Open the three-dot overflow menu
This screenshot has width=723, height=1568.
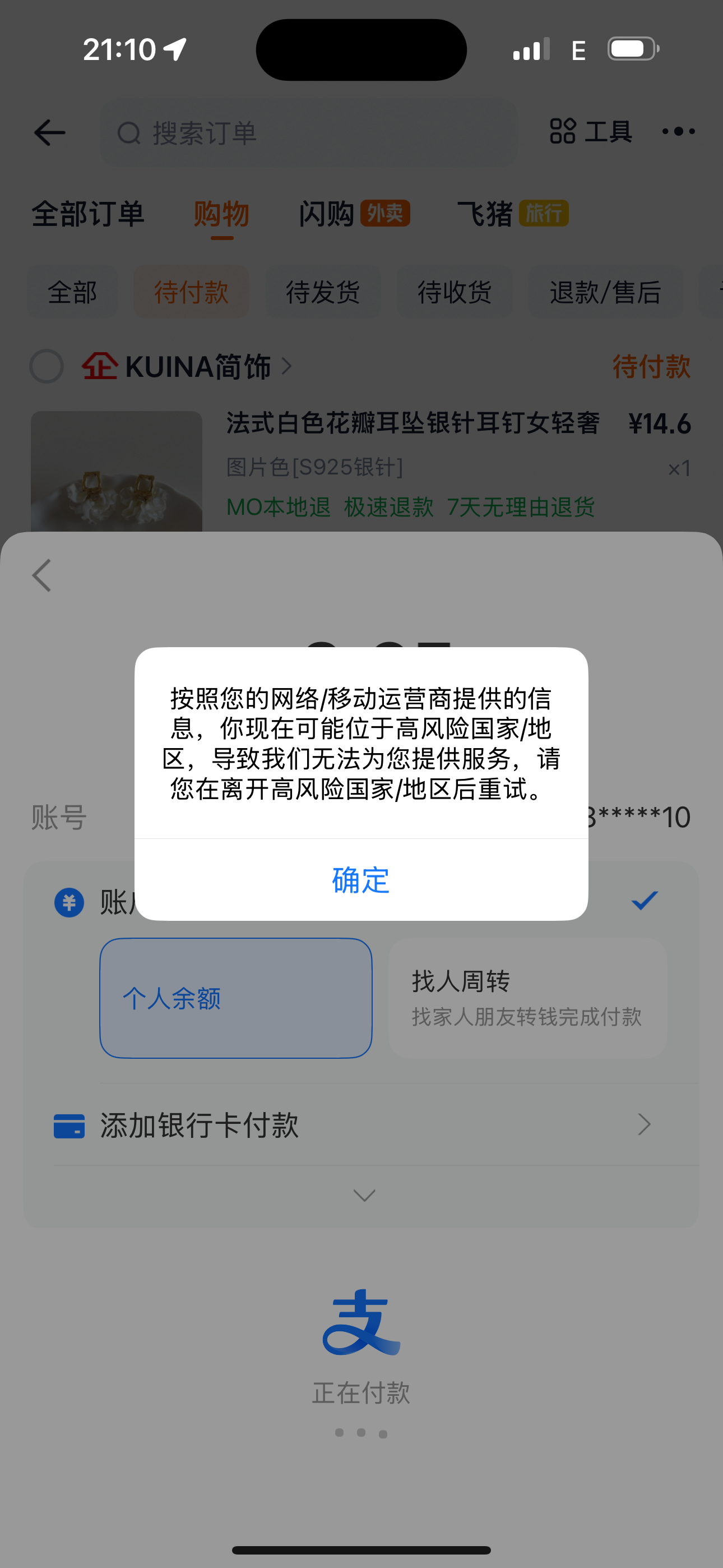679,131
